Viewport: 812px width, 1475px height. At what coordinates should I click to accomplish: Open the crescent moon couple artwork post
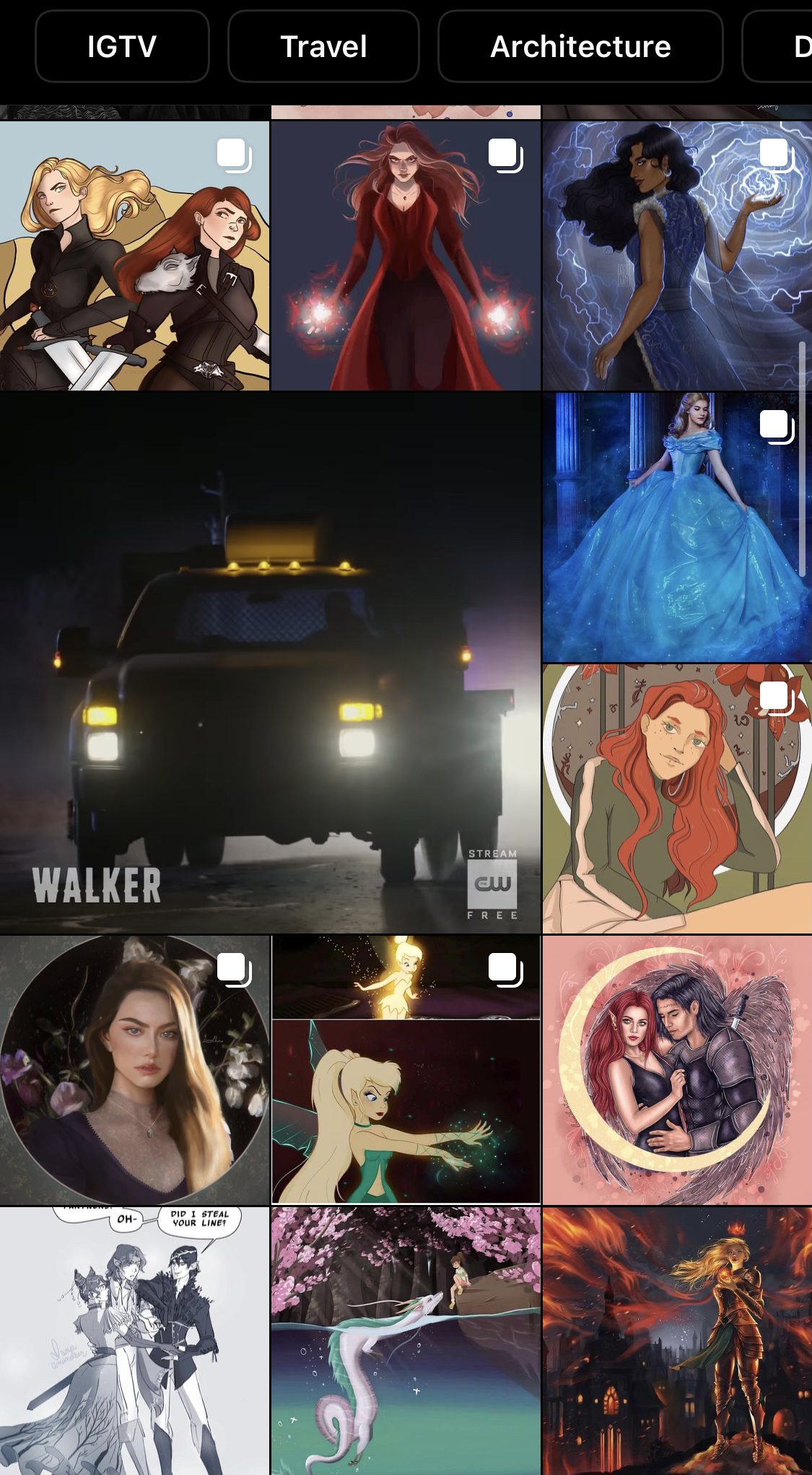click(x=676, y=1070)
